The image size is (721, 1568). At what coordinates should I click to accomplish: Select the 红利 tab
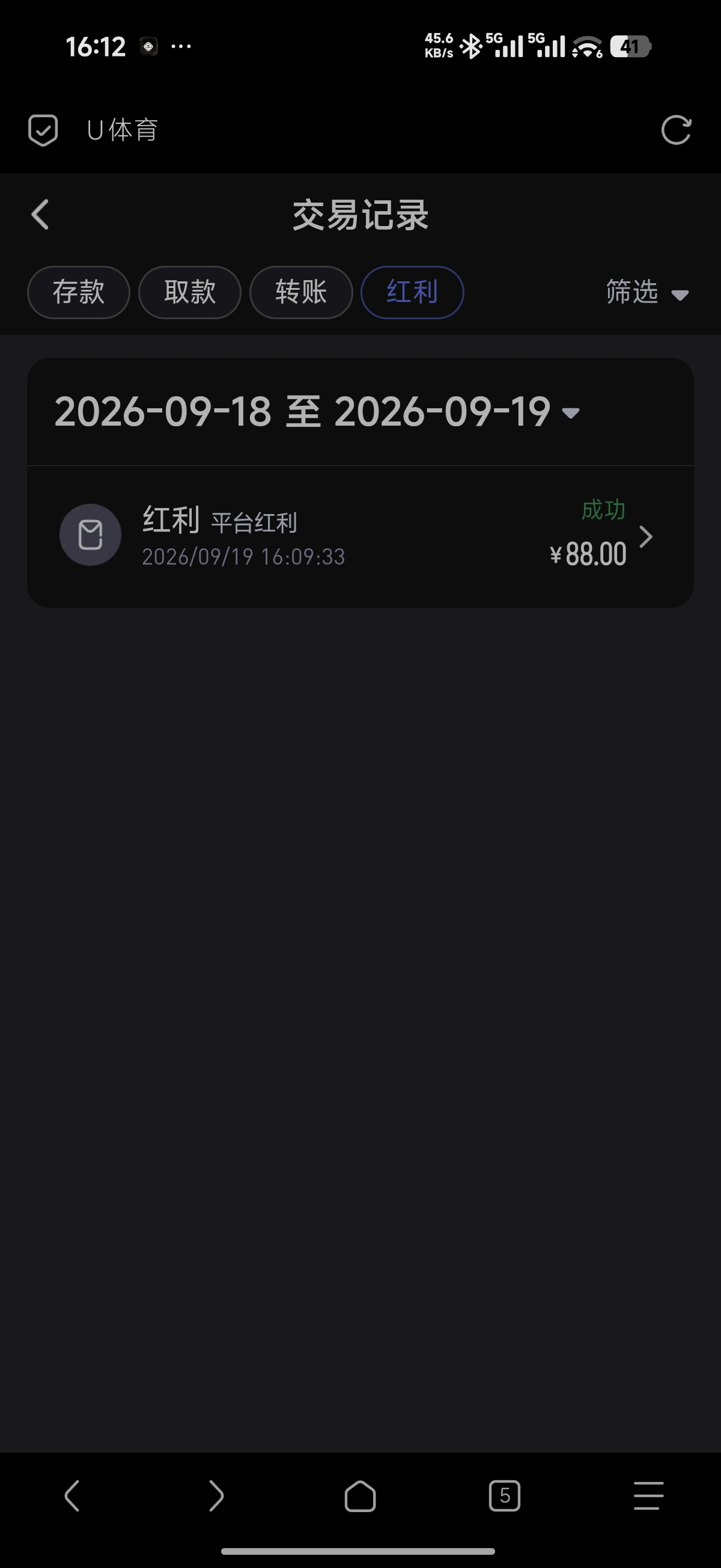click(413, 292)
